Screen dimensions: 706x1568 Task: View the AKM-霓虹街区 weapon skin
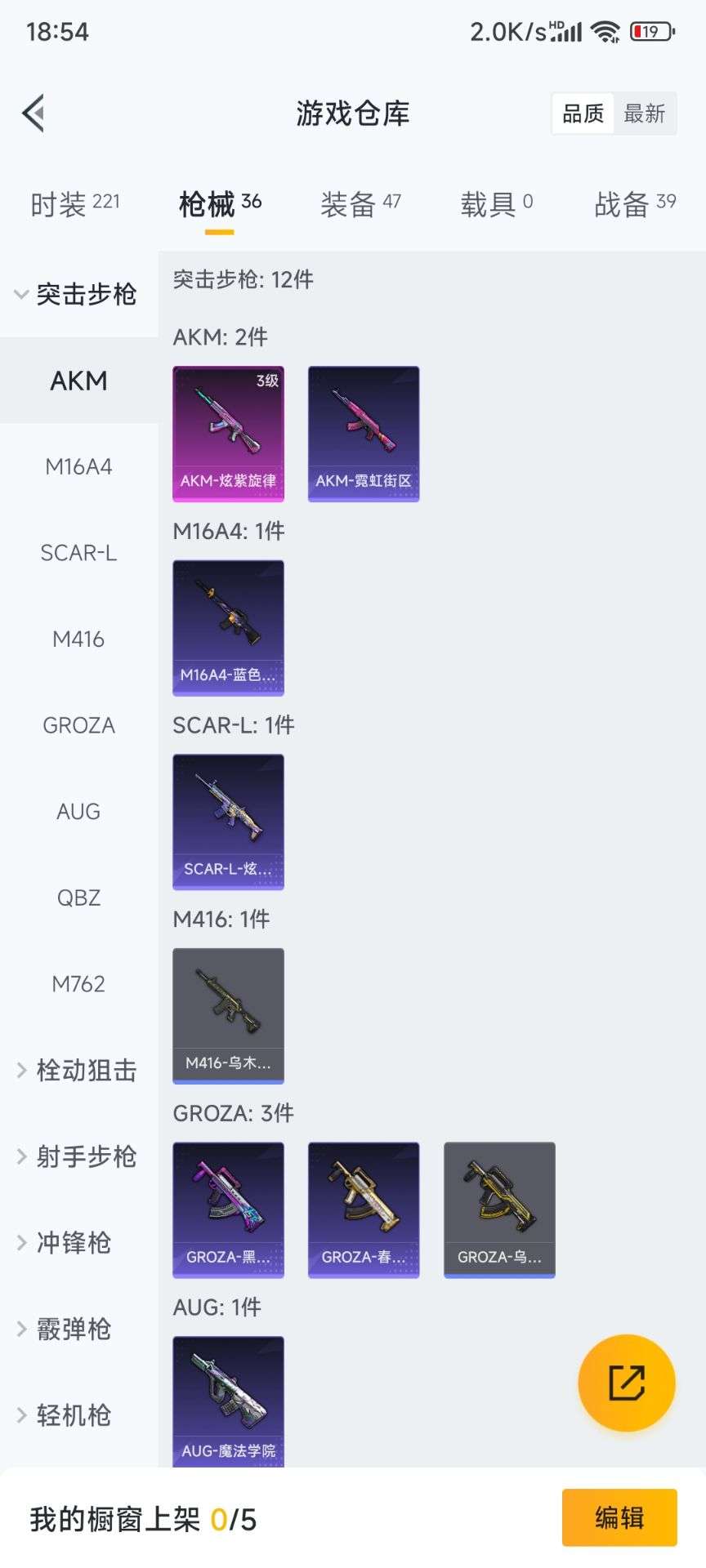click(x=364, y=433)
